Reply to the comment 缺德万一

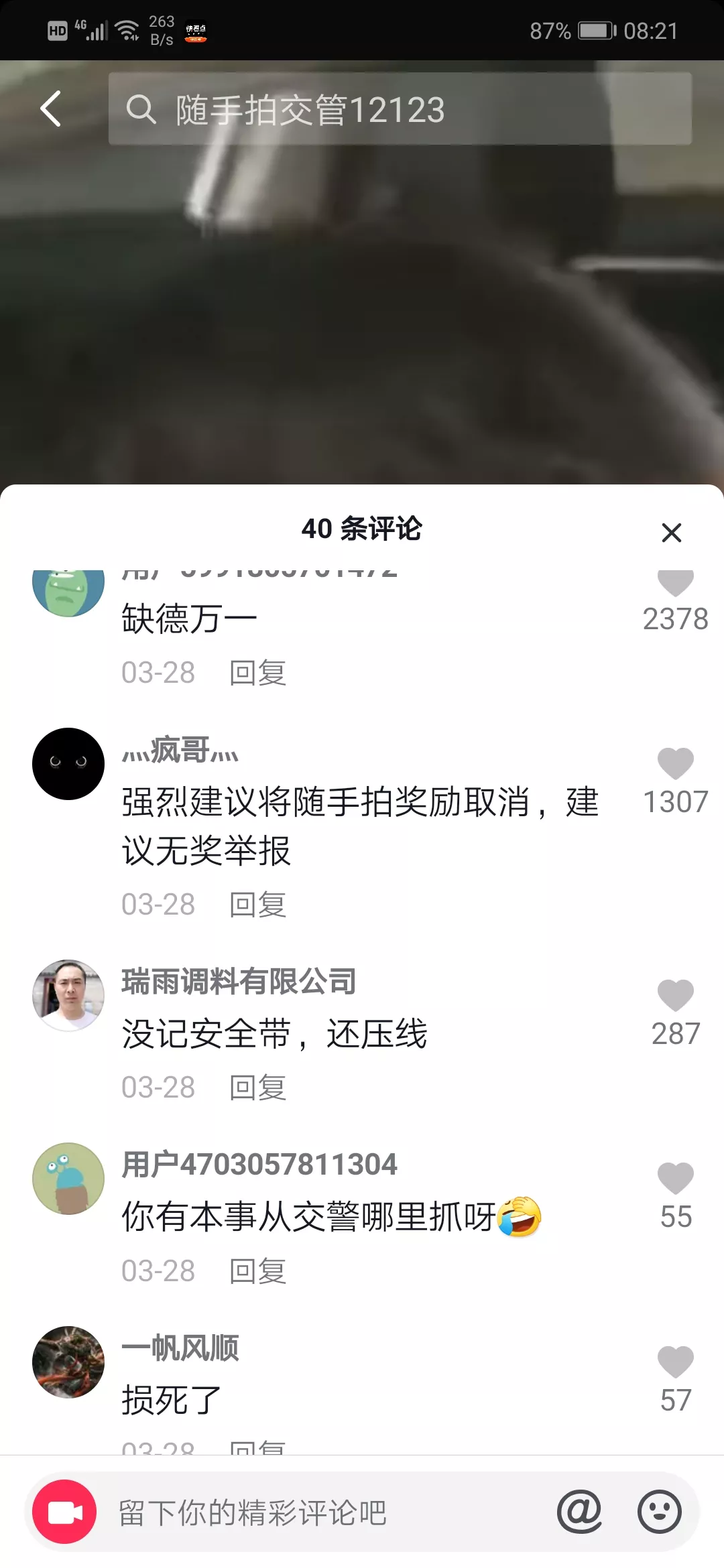click(257, 673)
